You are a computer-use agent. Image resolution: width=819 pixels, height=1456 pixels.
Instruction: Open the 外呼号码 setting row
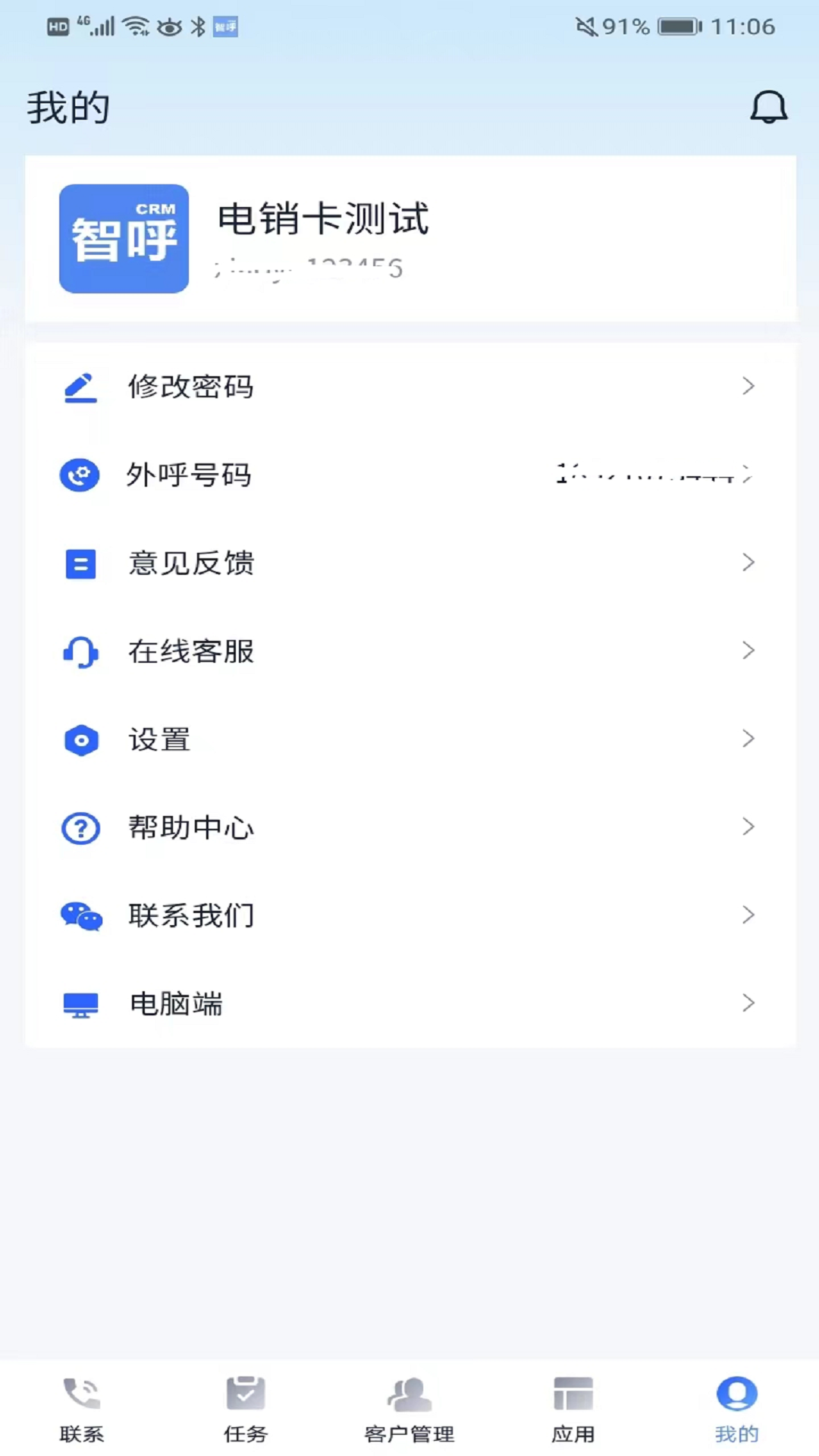click(409, 475)
